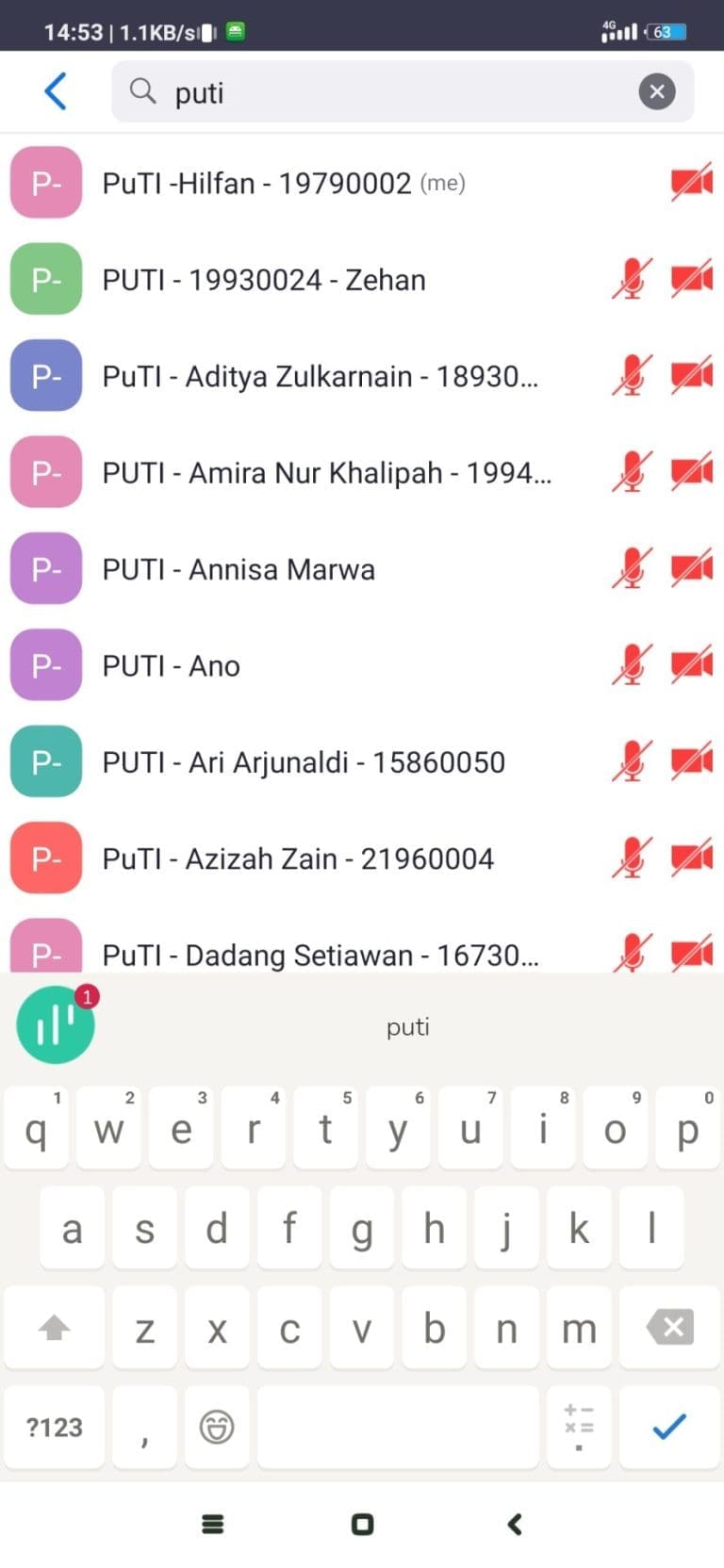Start video for PUTI - Annisa Marwa
Screen dimensions: 724x1568
tap(691, 568)
